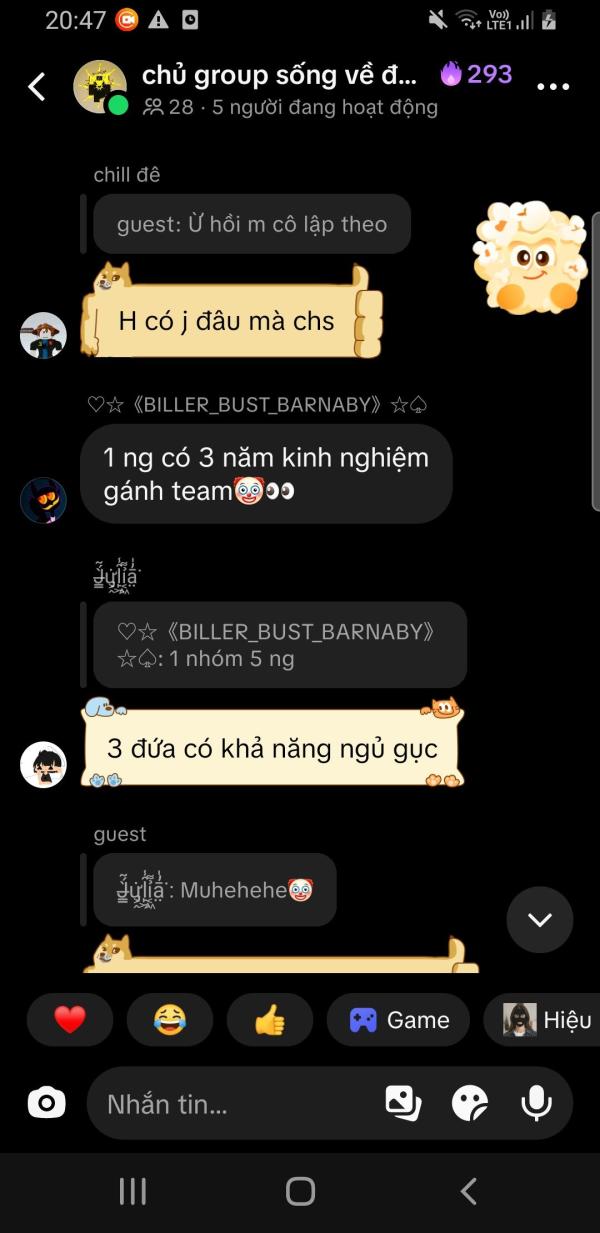Open recent apps from the navigation bar
This screenshot has width=600, height=1233.
click(x=132, y=1191)
